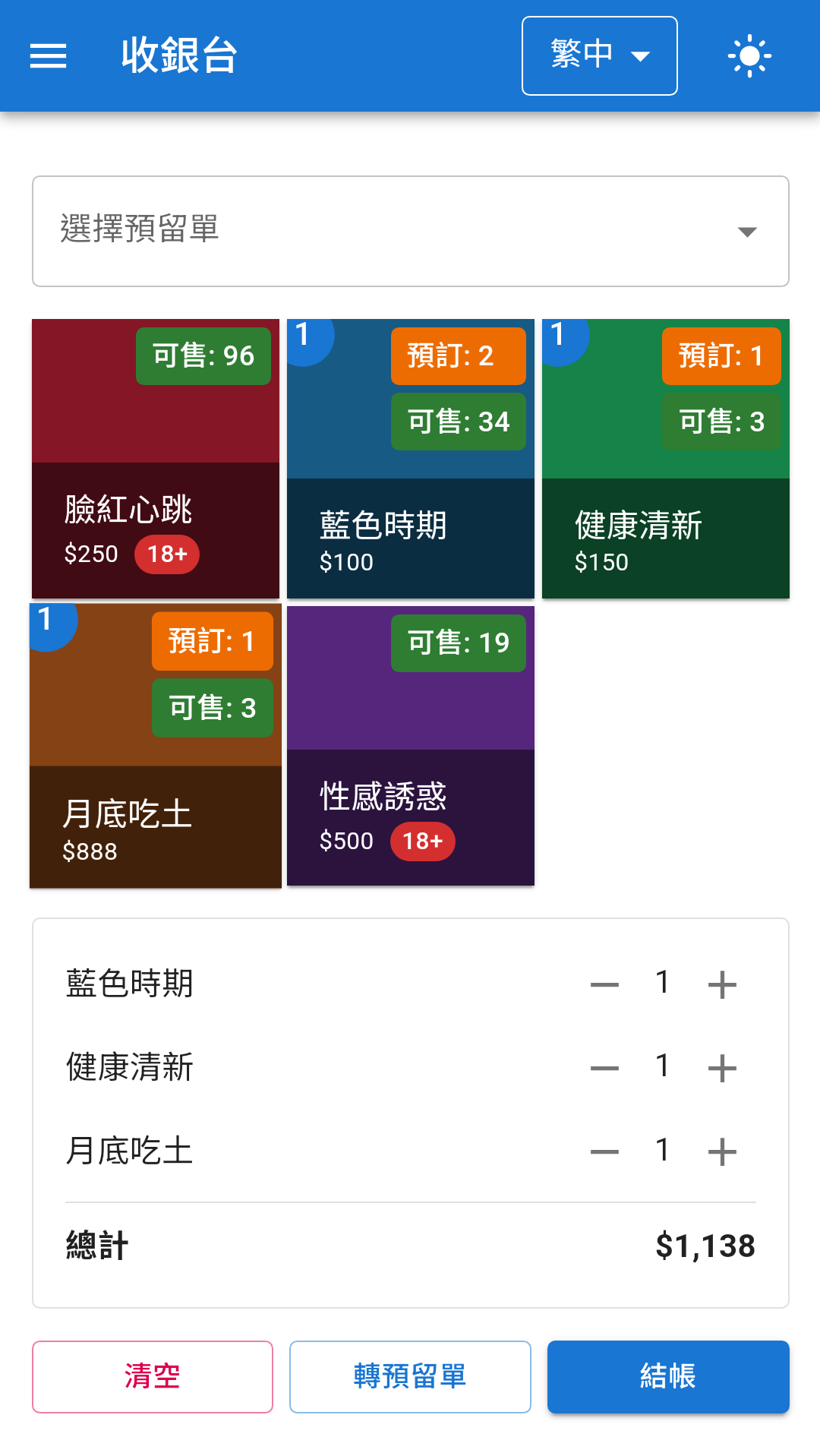Increase quantity of 健康清新 in cart

pyautogui.click(x=722, y=1069)
